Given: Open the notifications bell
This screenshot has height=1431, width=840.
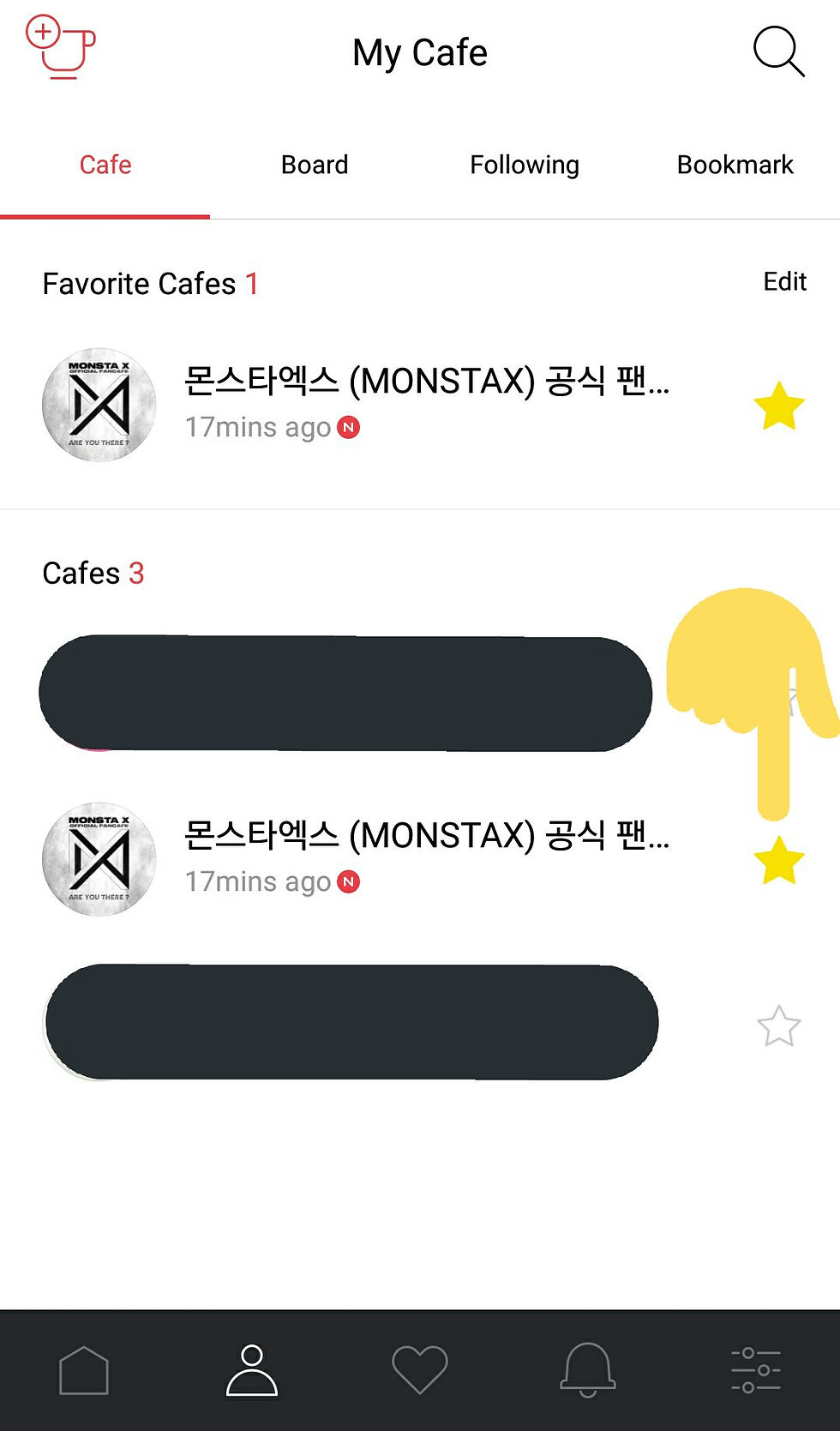Looking at the screenshot, I should click(x=588, y=1370).
